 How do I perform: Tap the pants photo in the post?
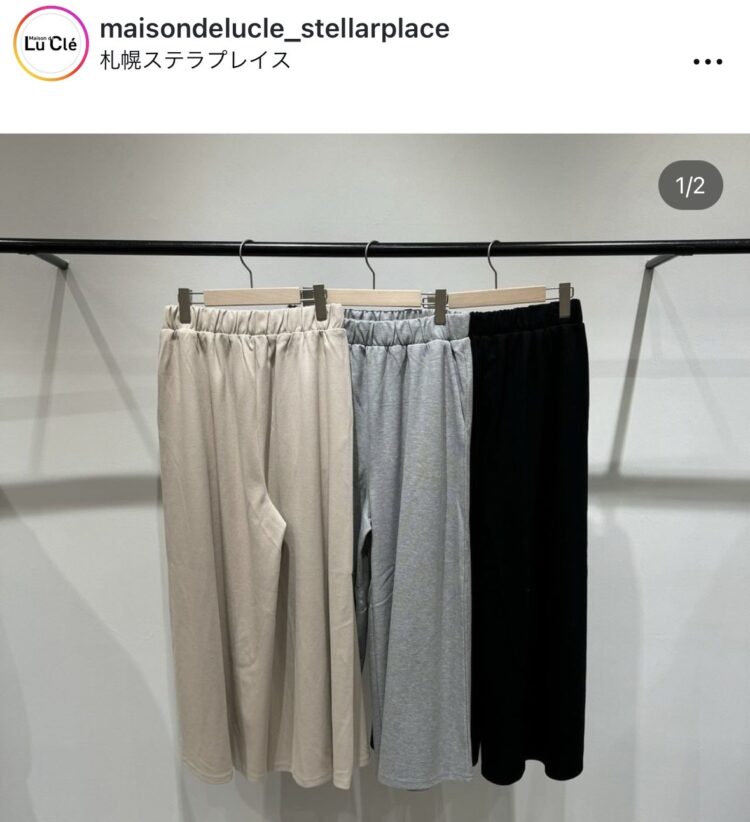pos(375,500)
